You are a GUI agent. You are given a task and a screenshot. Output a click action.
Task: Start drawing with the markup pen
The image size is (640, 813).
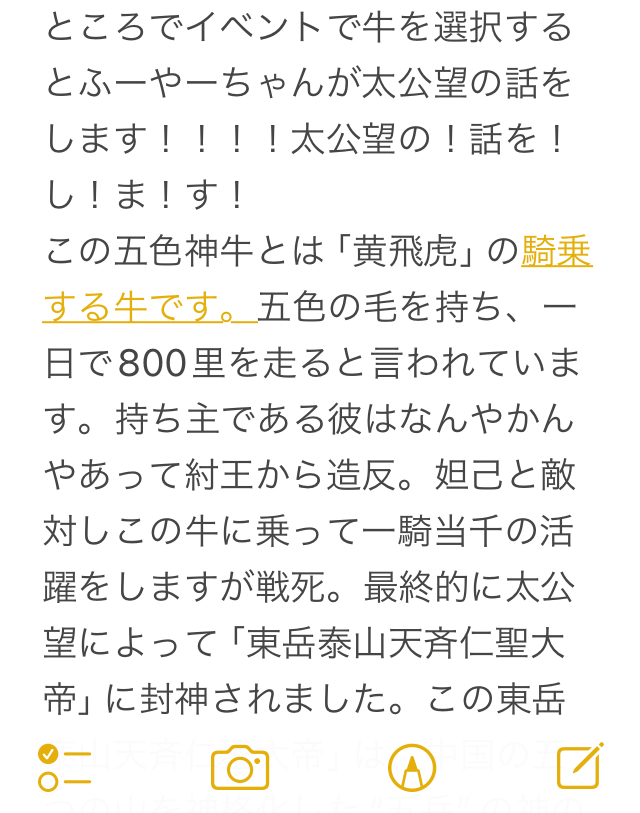pos(412,767)
